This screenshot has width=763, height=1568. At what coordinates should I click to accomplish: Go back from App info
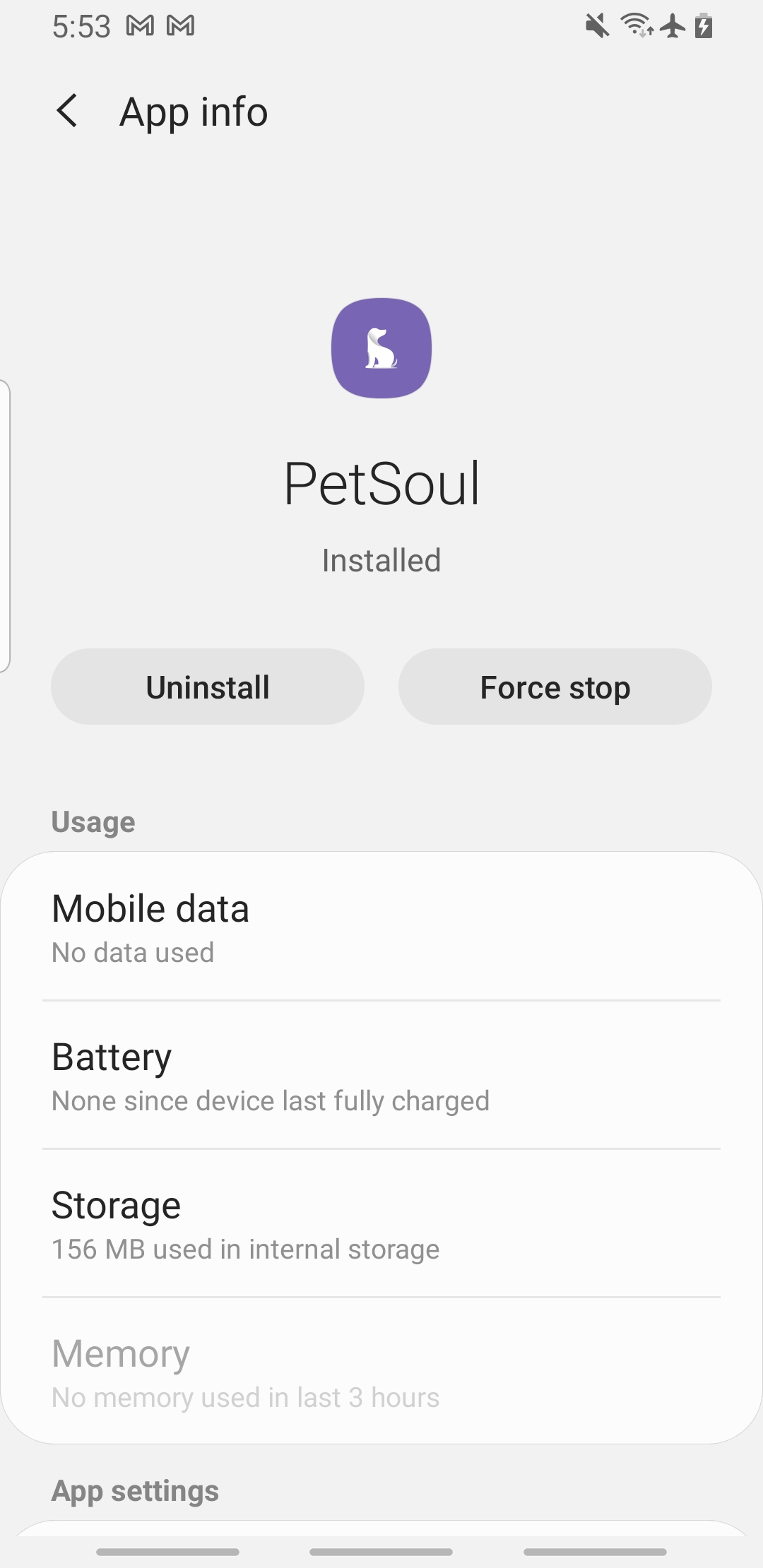67,112
